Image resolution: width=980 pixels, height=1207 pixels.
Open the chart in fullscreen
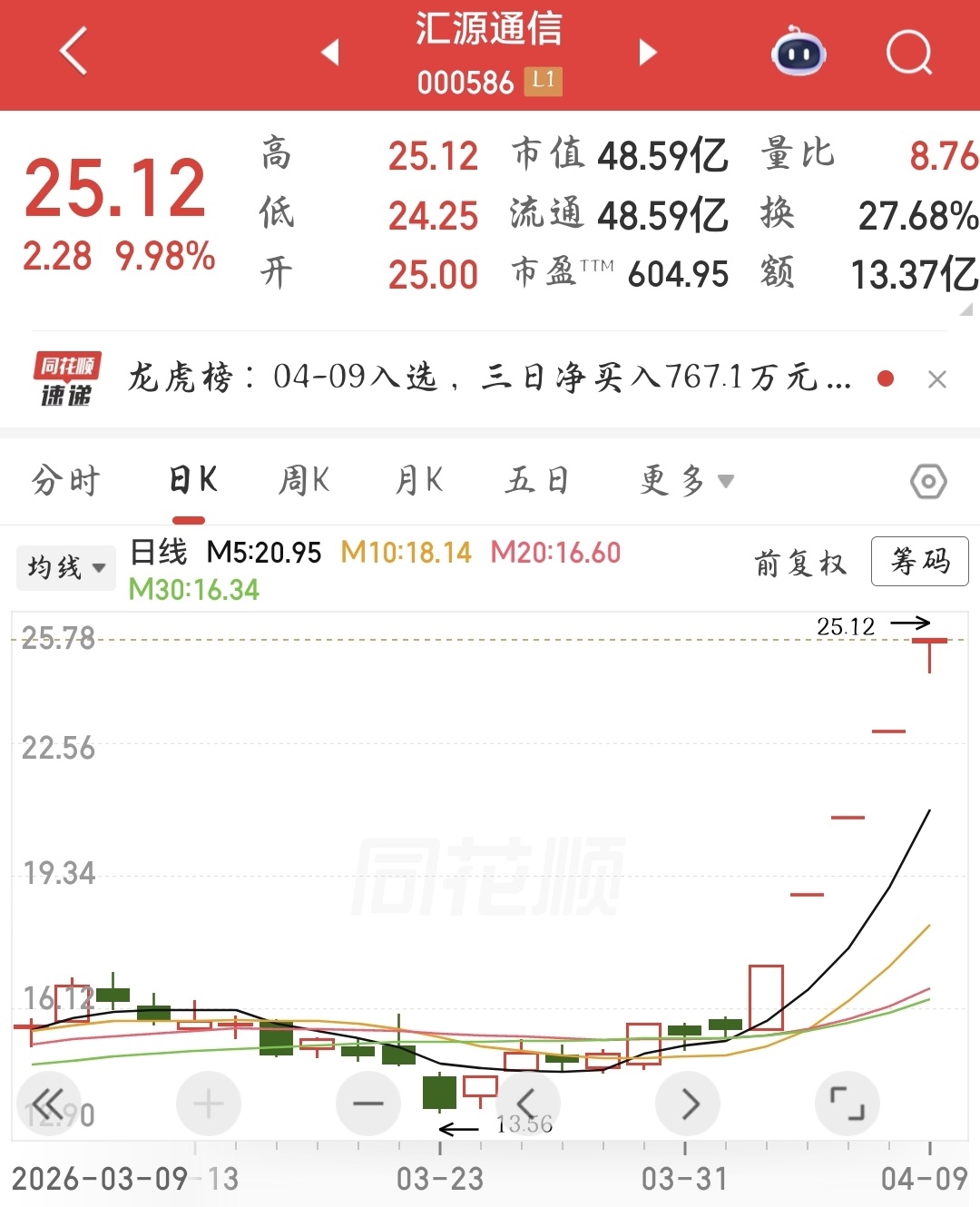[848, 1104]
